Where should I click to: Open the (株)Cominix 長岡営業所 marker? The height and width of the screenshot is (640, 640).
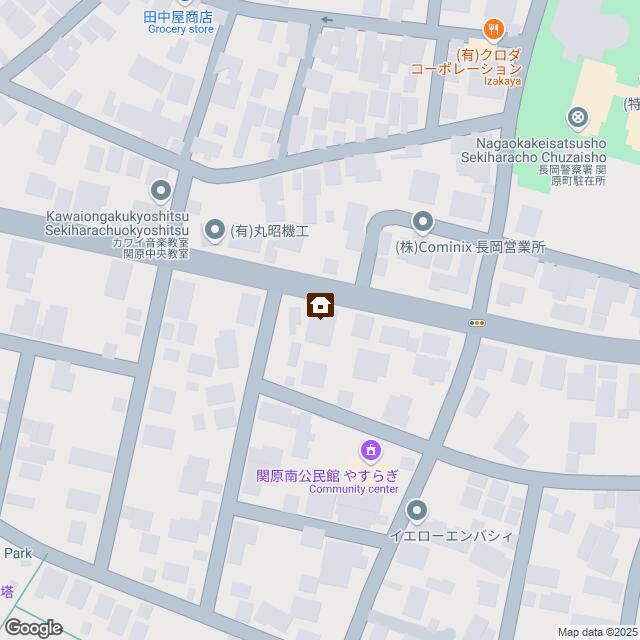point(423,221)
